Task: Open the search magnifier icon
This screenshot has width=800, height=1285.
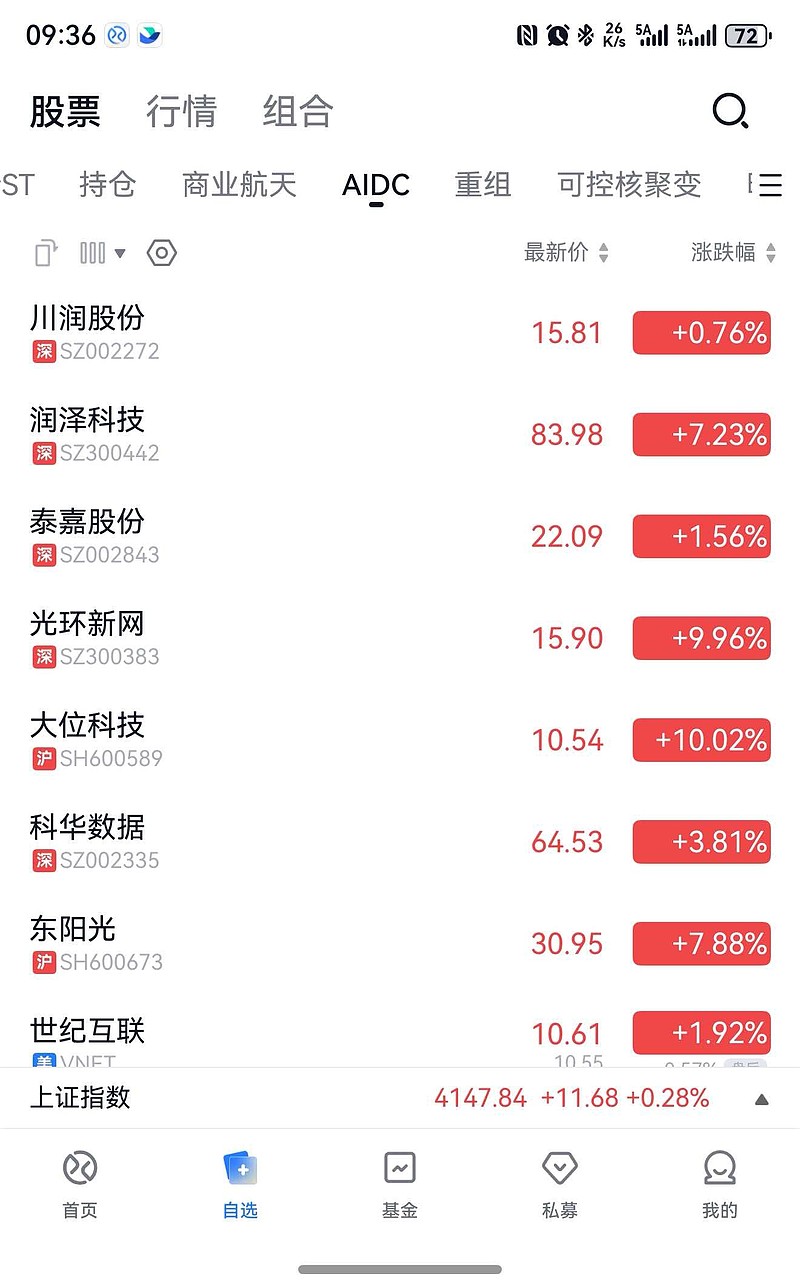Action: click(x=730, y=111)
